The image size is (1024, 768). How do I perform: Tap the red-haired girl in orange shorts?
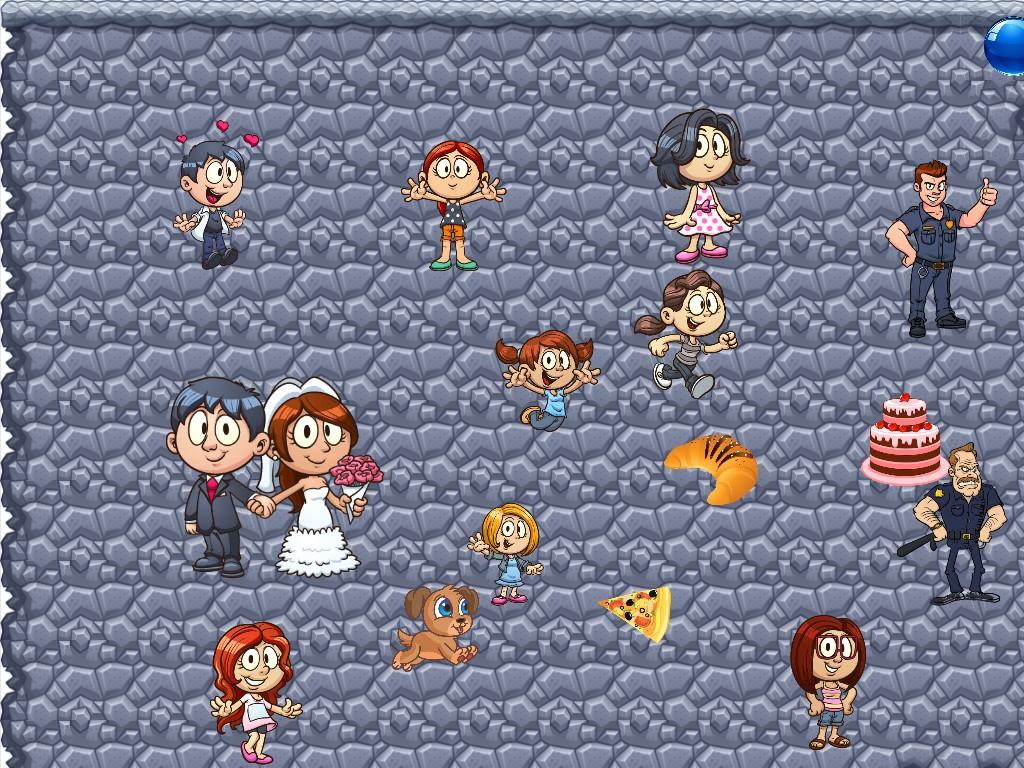(453, 204)
